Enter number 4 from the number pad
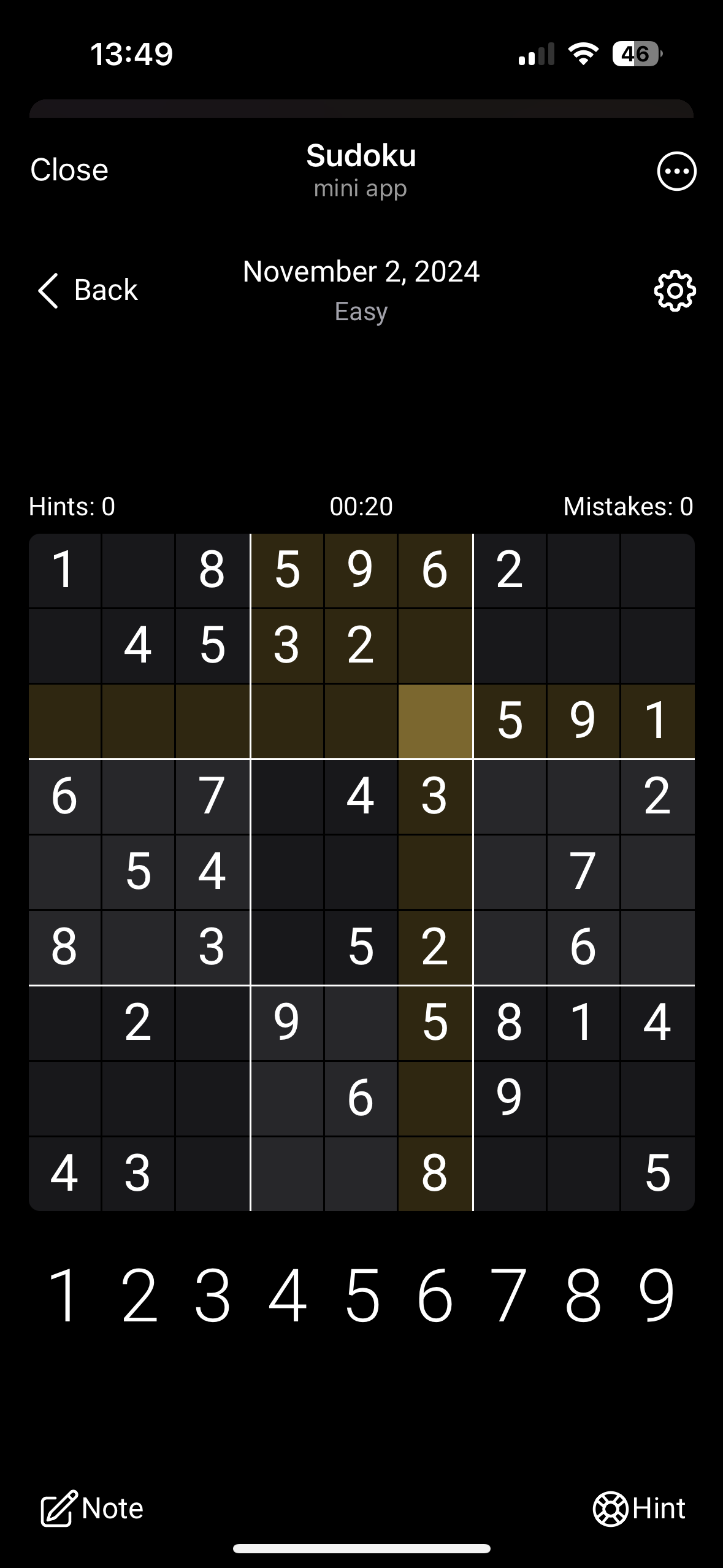 [287, 1296]
